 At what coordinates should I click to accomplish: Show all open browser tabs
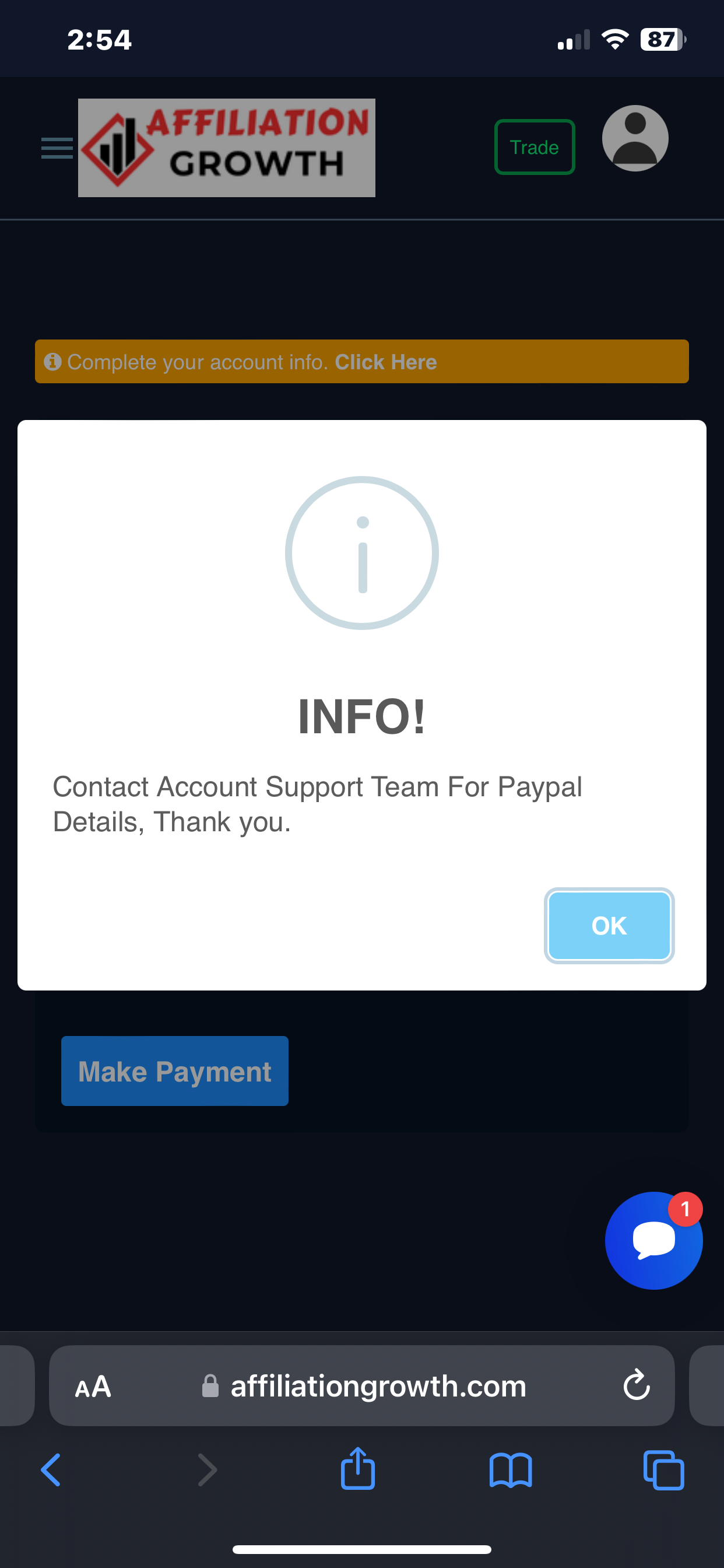click(x=664, y=1471)
